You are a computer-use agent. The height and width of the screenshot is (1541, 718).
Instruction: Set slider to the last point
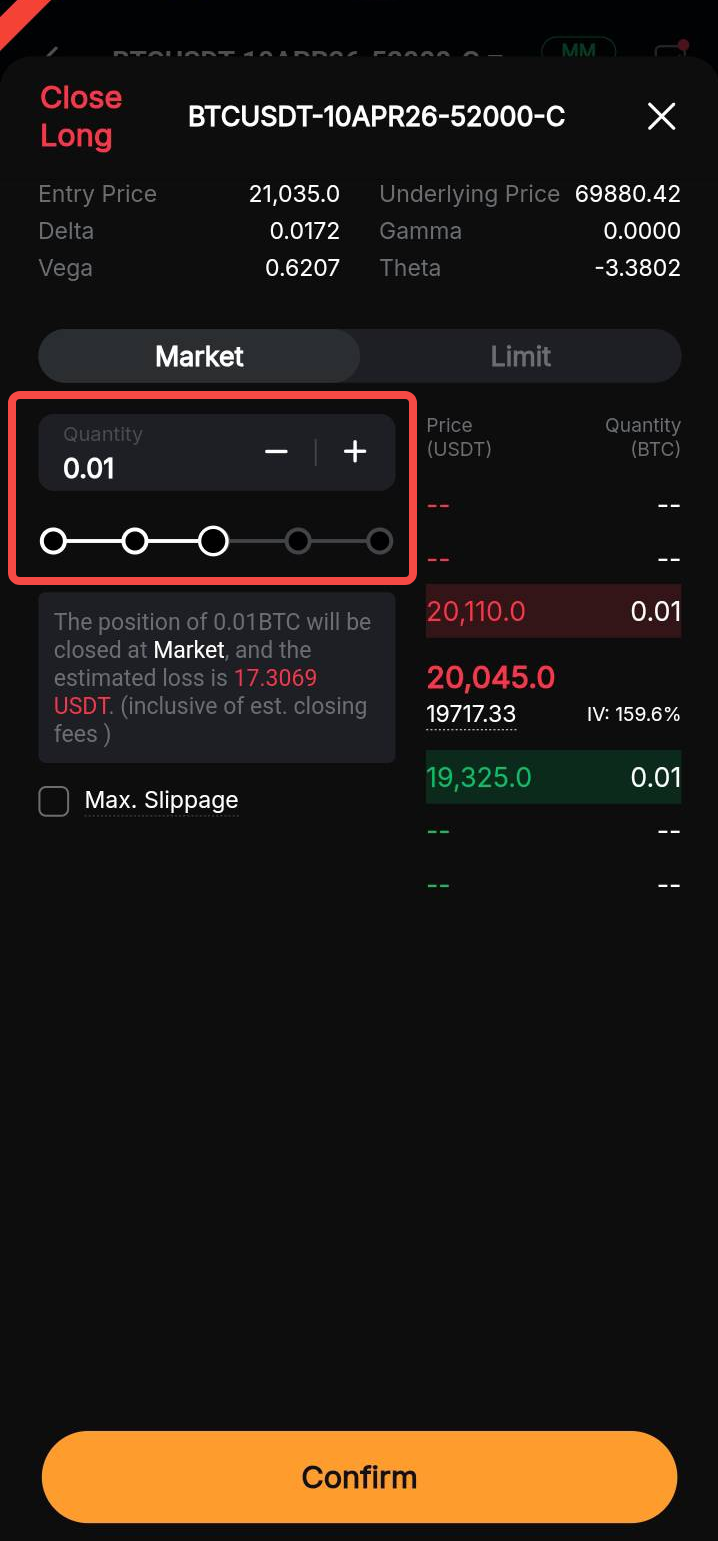[x=379, y=541]
